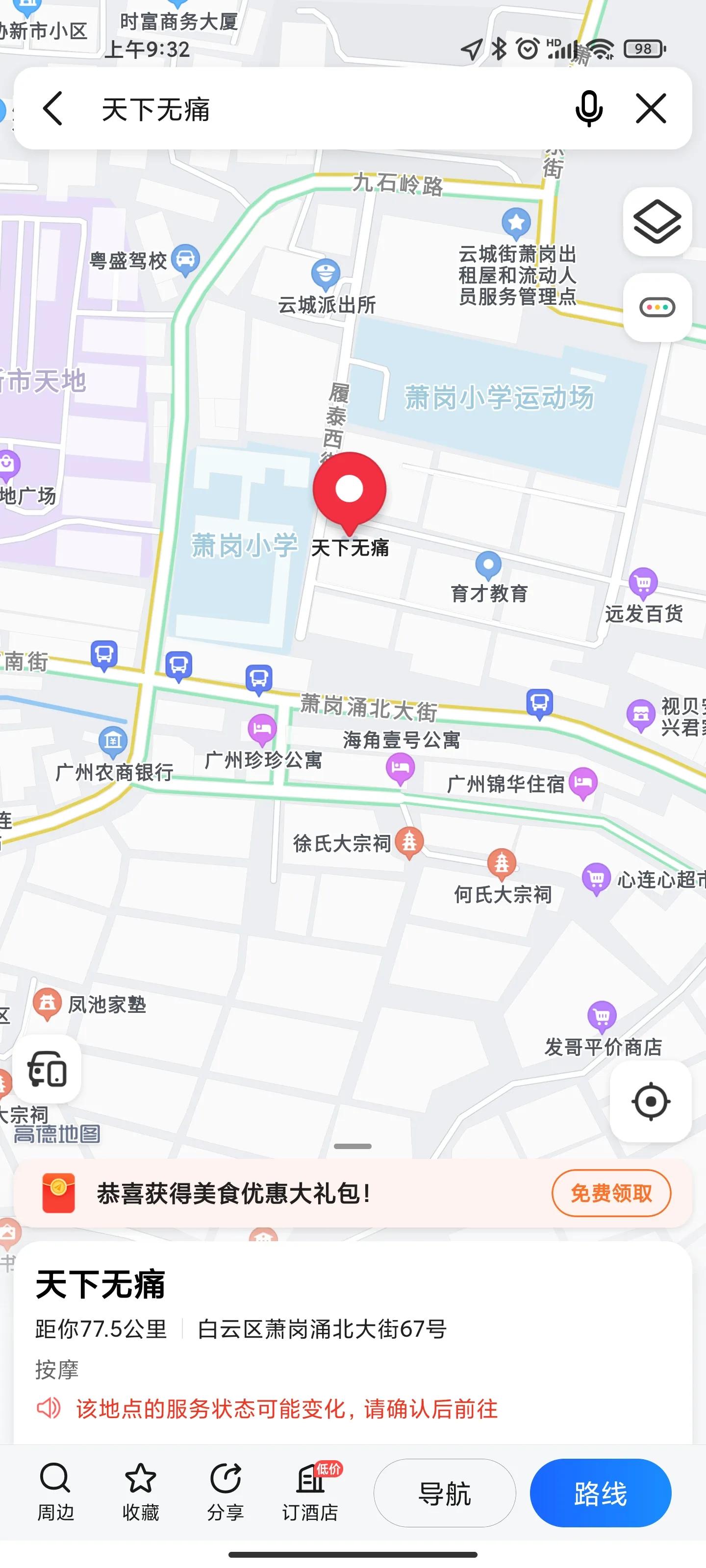Viewport: 706px width, 1568px height.
Task: Open the map layers switcher icon
Action: pyautogui.click(x=657, y=221)
